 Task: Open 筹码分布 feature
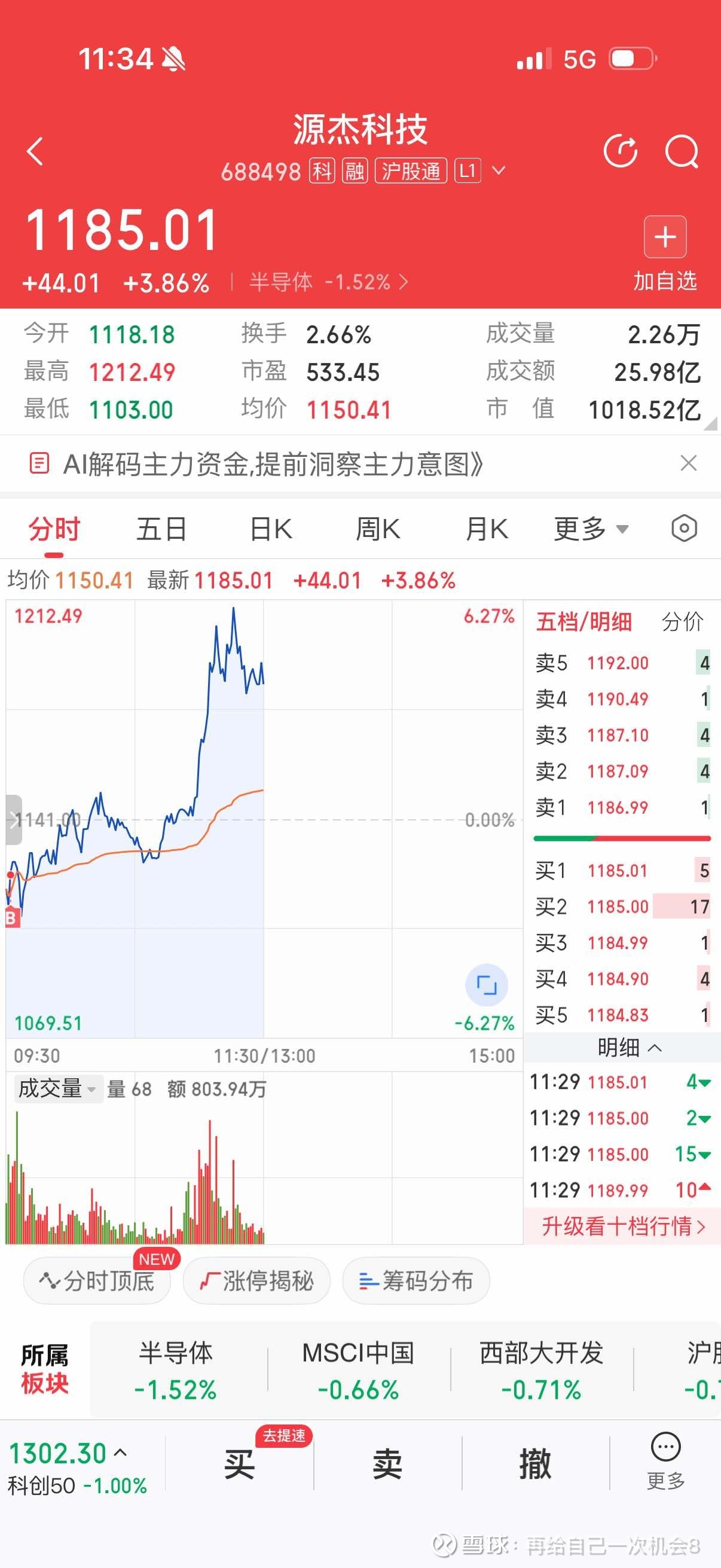pos(415,1281)
